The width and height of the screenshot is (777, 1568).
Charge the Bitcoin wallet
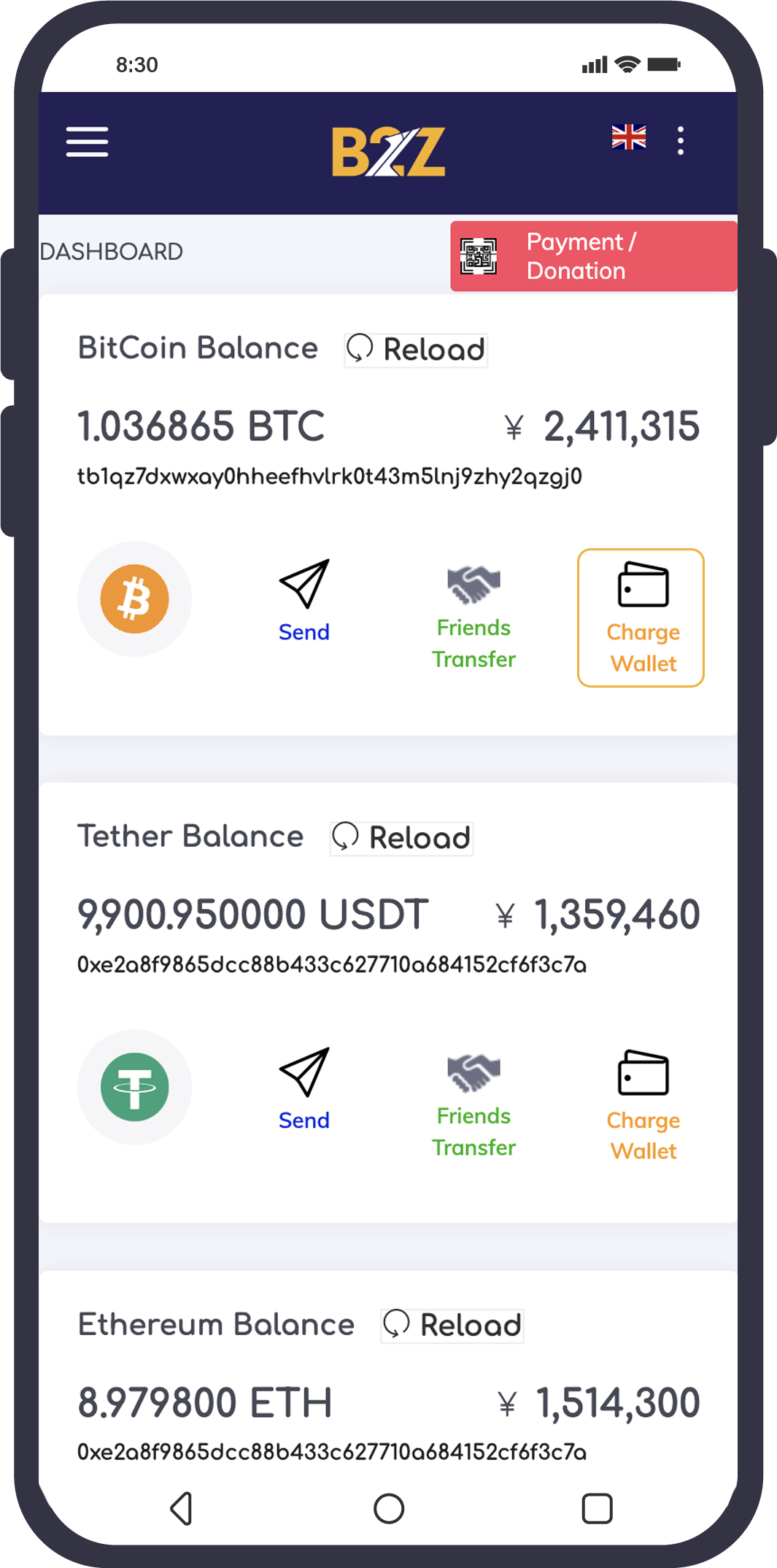(641, 618)
